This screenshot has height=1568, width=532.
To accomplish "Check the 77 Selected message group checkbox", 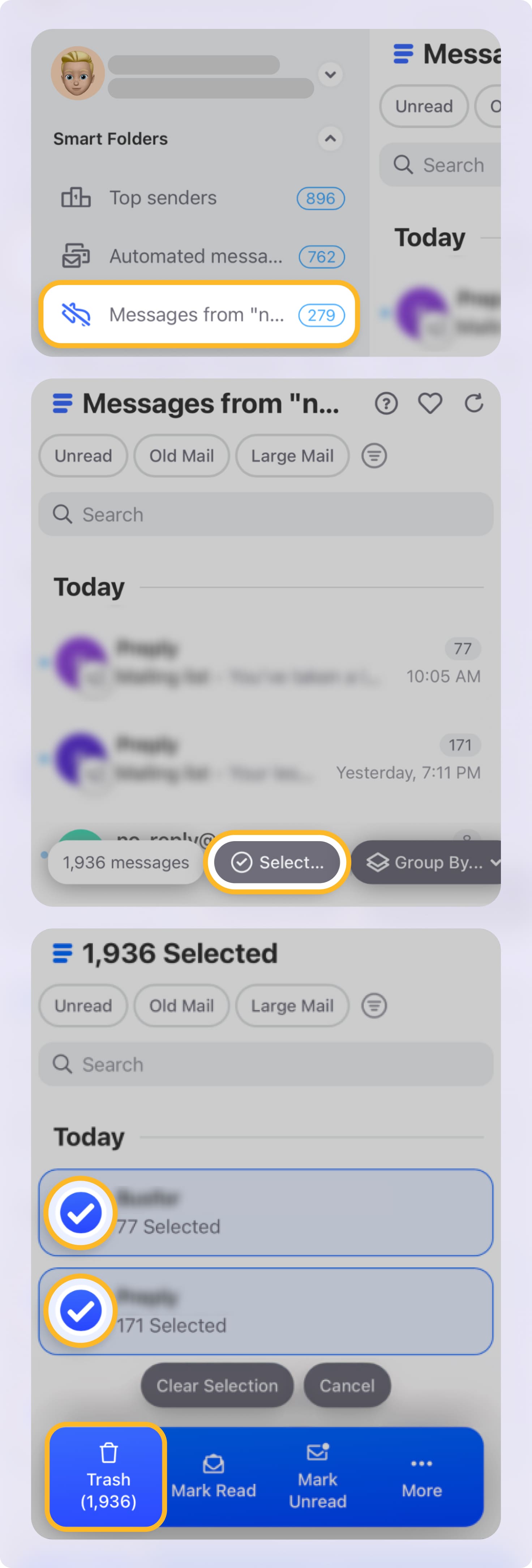I will (81, 1212).
